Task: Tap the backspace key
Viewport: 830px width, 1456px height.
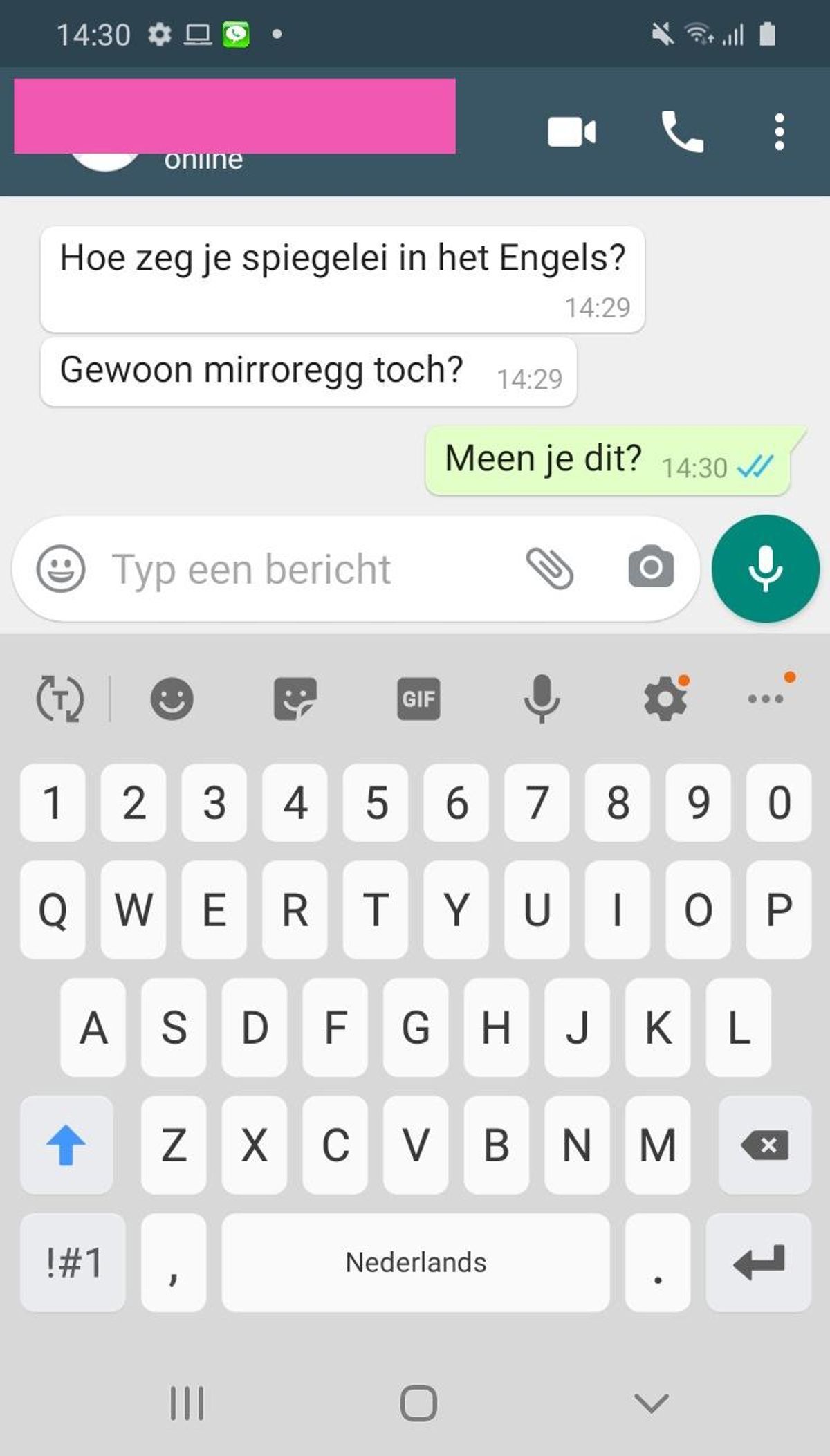Action: [764, 1145]
